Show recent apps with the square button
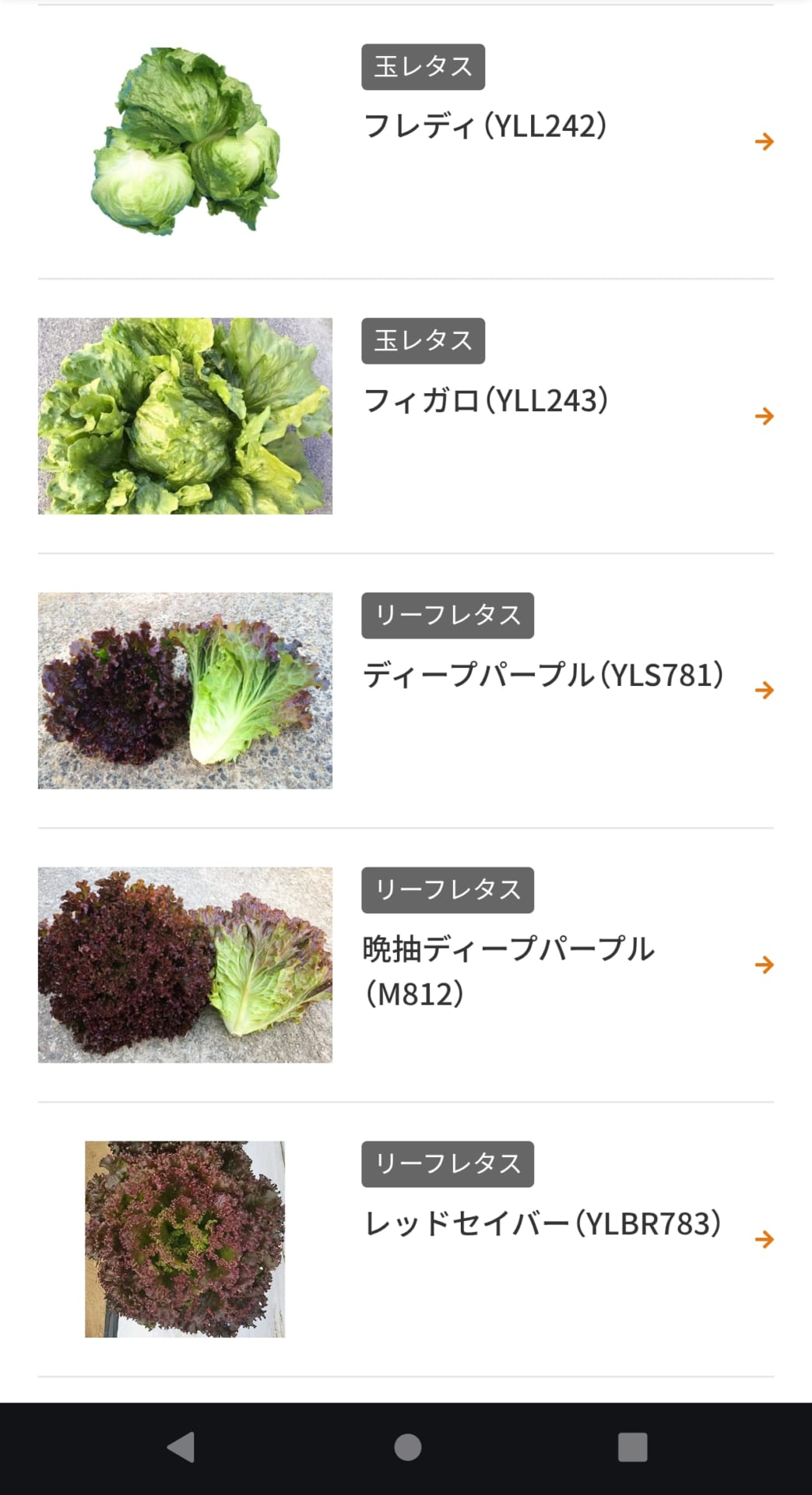812x1495 pixels. point(632,1448)
